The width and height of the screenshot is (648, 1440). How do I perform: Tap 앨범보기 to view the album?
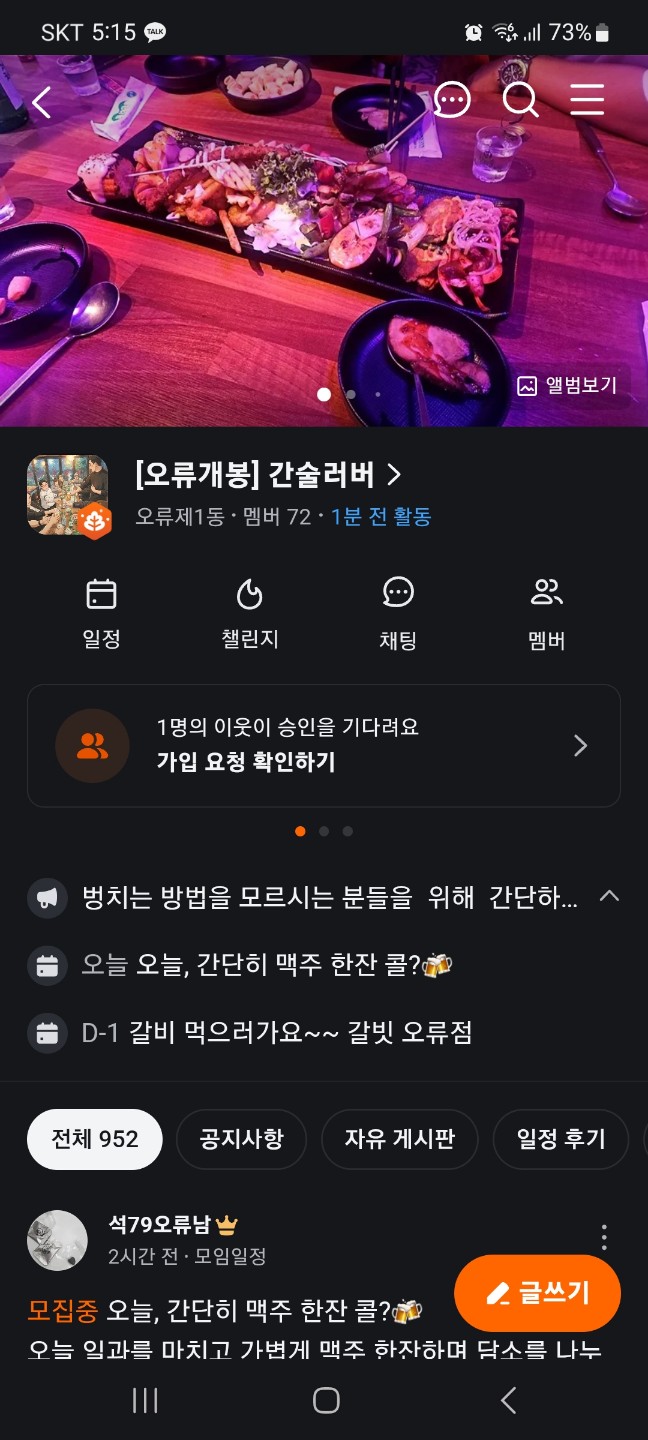[567, 385]
